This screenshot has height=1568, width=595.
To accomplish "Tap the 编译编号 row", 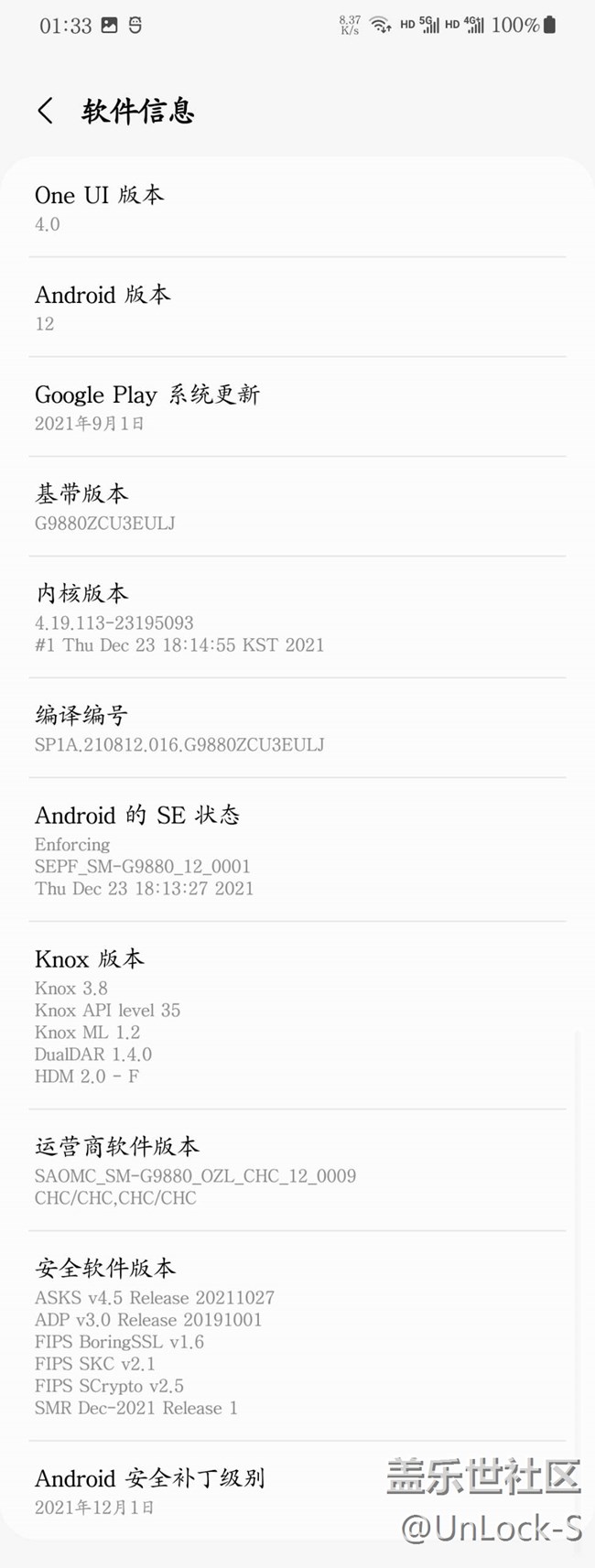I will (x=297, y=729).
